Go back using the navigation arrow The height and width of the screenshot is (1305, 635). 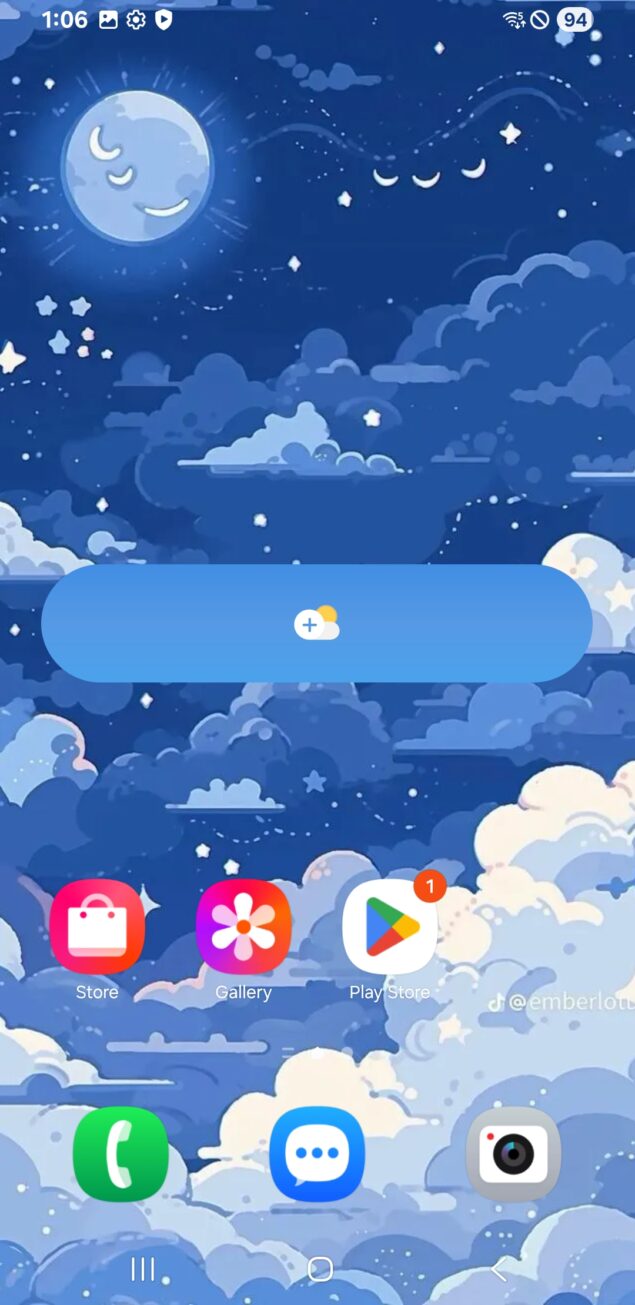tap(499, 1269)
